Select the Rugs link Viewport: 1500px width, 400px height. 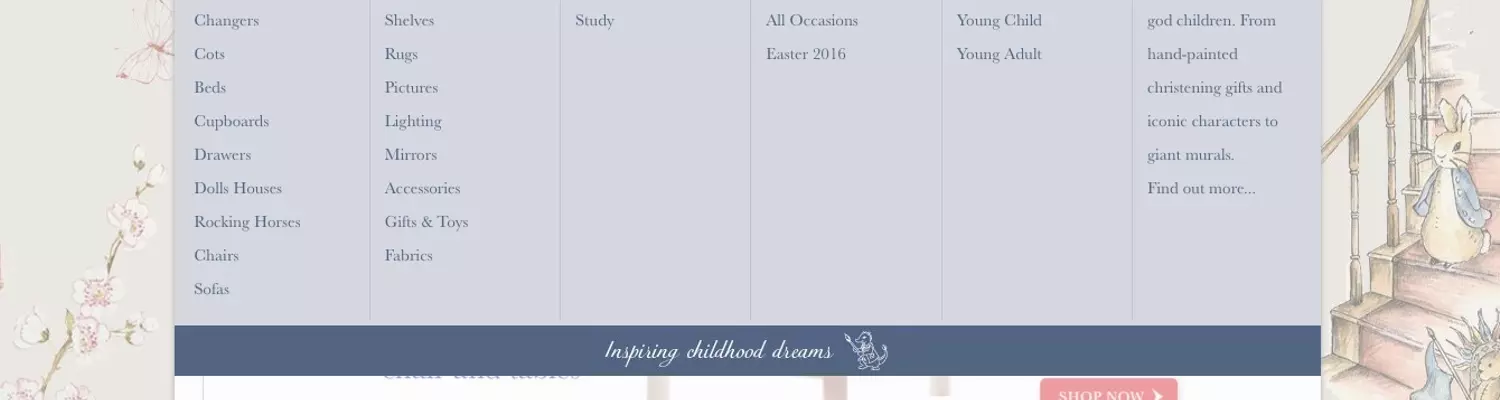(x=401, y=54)
